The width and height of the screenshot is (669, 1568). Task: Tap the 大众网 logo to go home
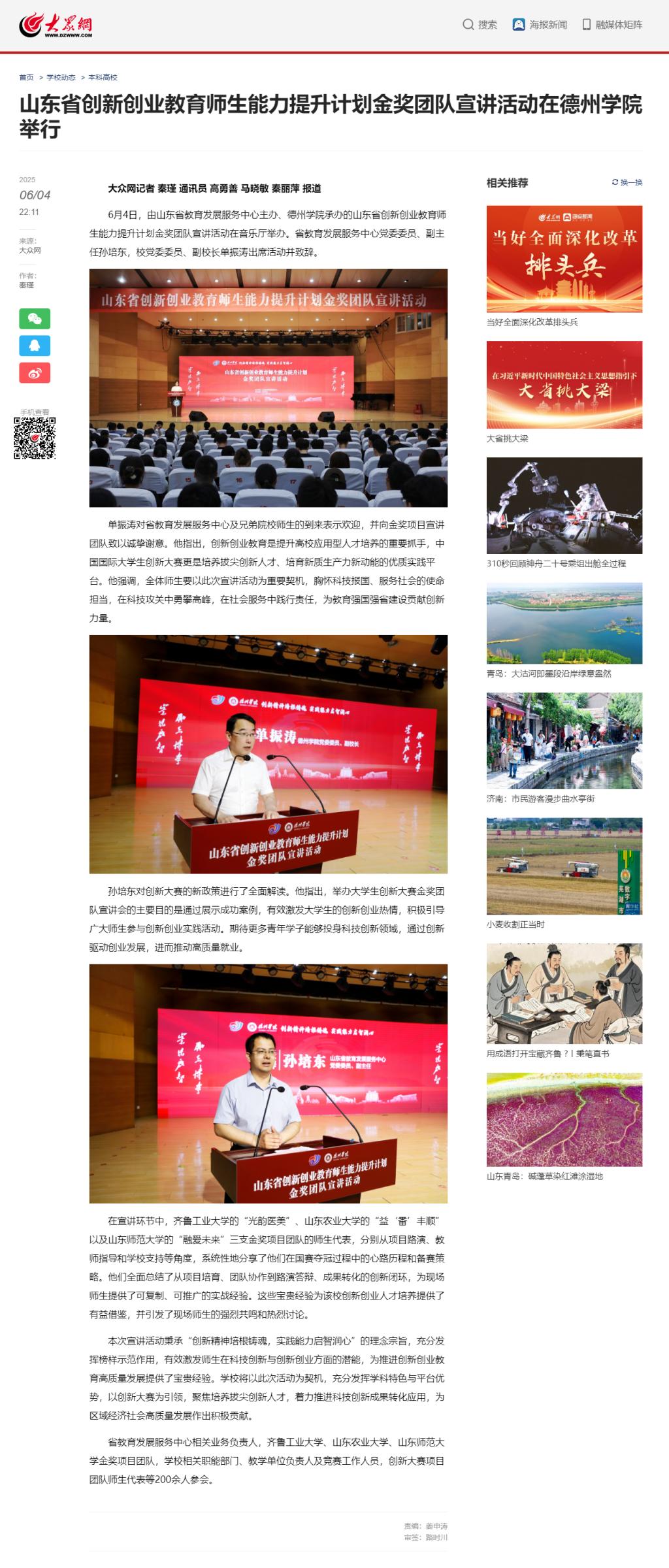click(x=56, y=25)
